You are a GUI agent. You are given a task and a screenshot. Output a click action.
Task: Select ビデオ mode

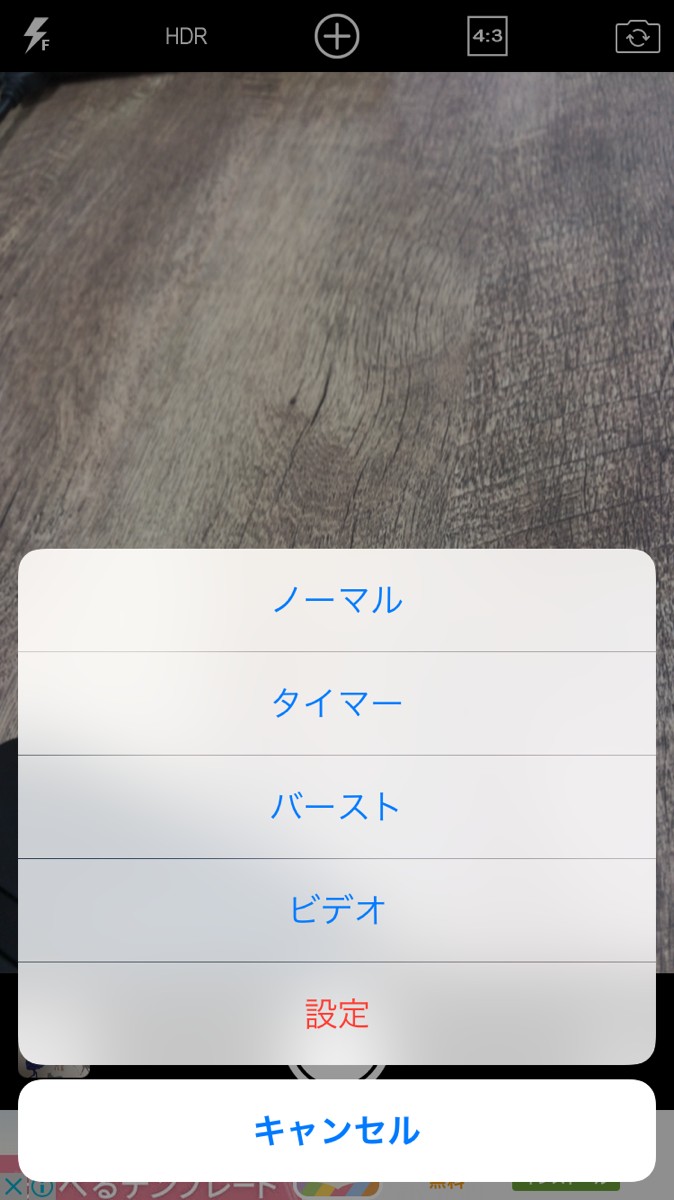click(x=337, y=910)
